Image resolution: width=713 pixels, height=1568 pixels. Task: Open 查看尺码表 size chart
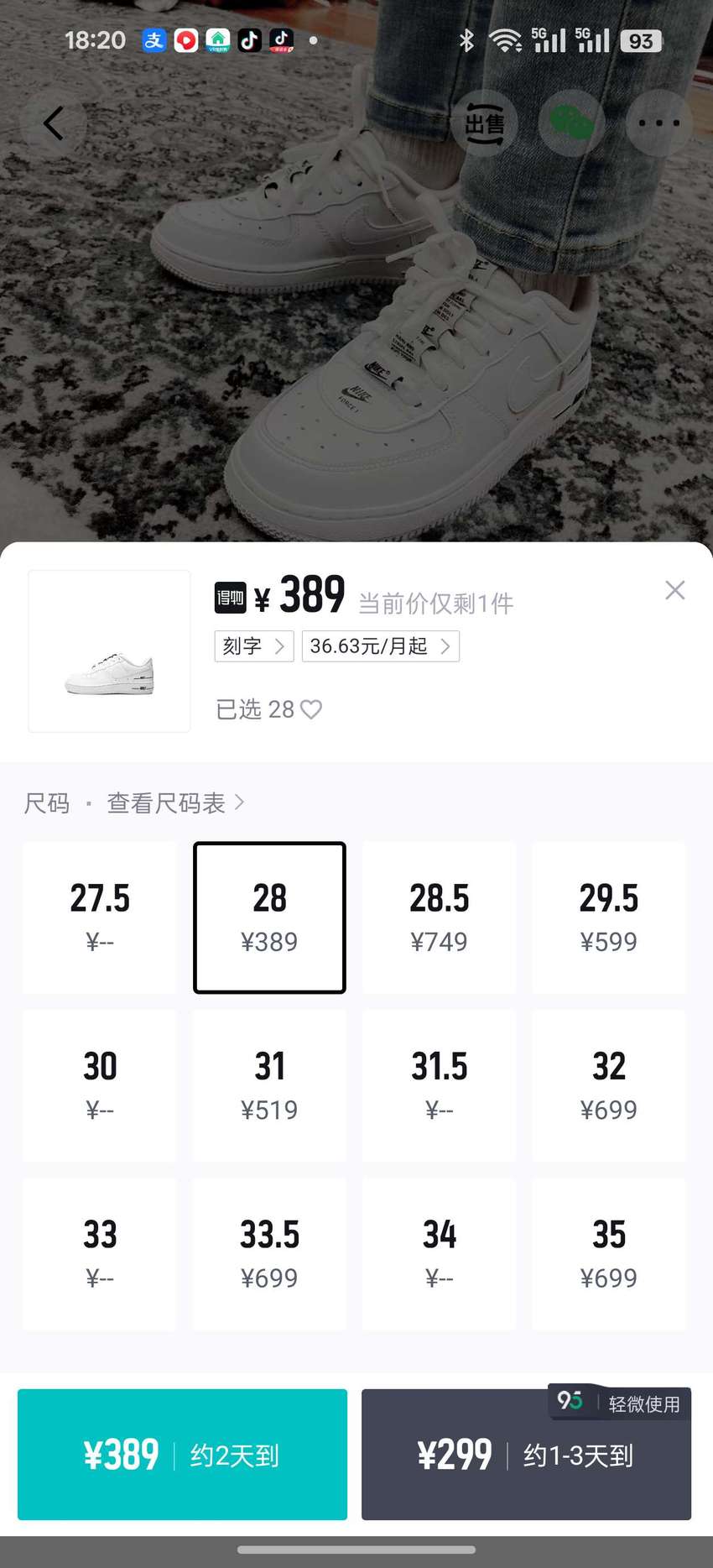(x=175, y=803)
